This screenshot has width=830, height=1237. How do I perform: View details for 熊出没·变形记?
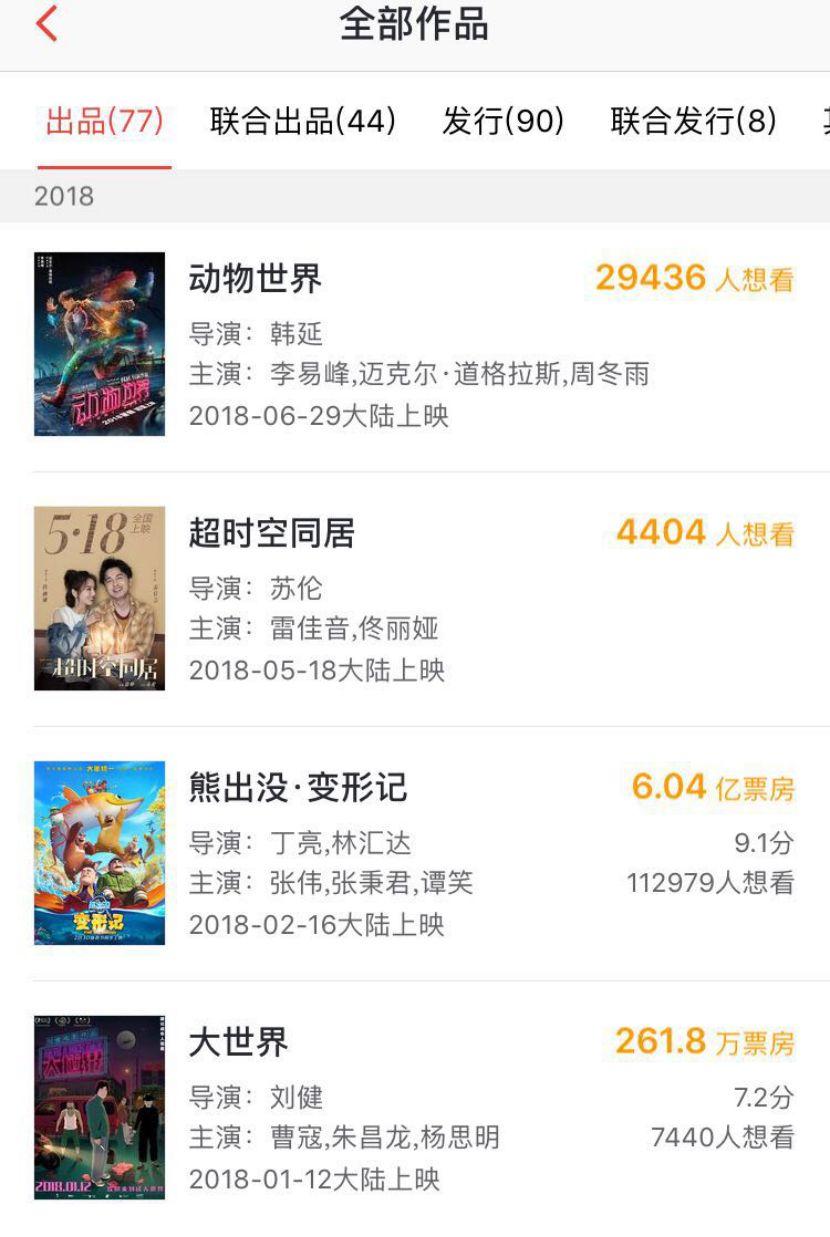tap(298, 787)
